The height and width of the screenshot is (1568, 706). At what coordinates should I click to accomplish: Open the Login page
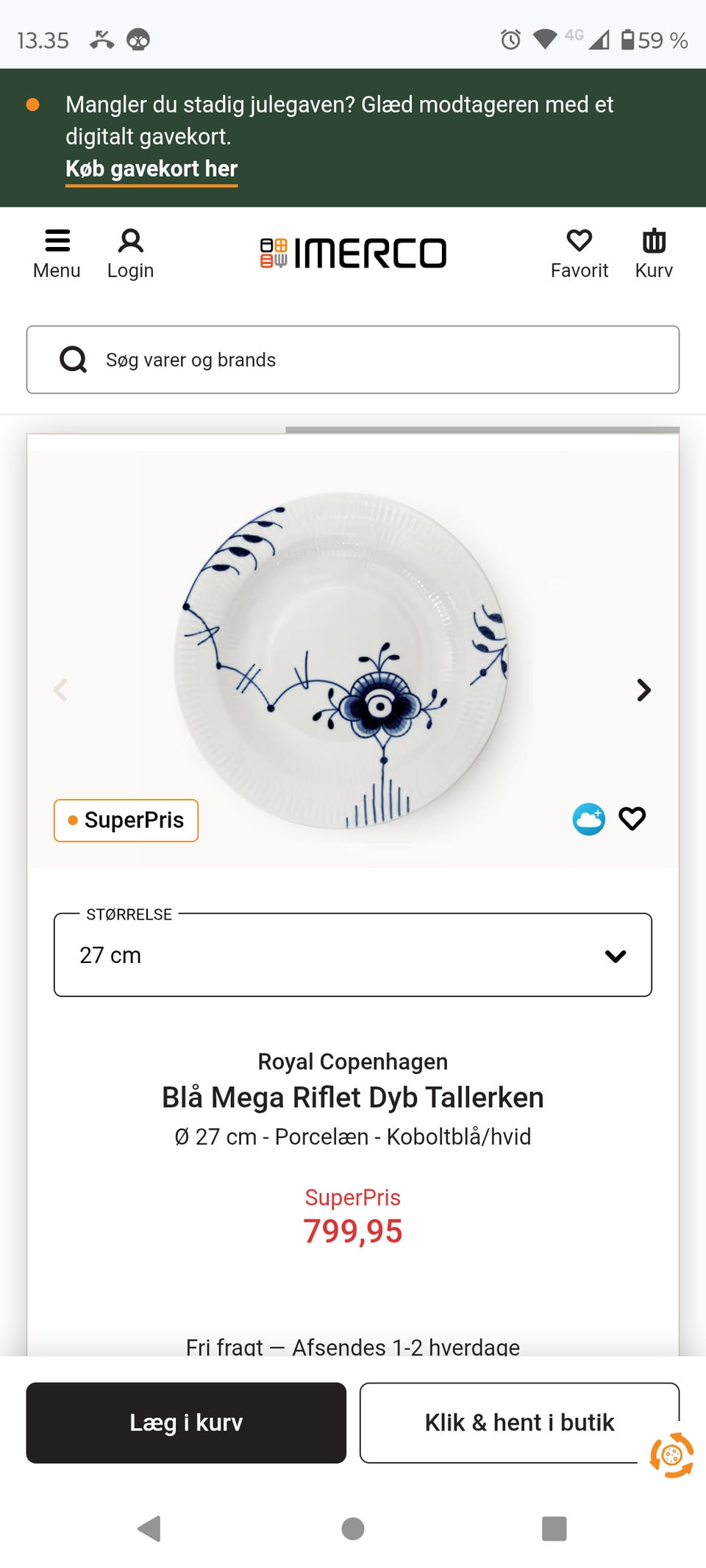[x=130, y=252]
